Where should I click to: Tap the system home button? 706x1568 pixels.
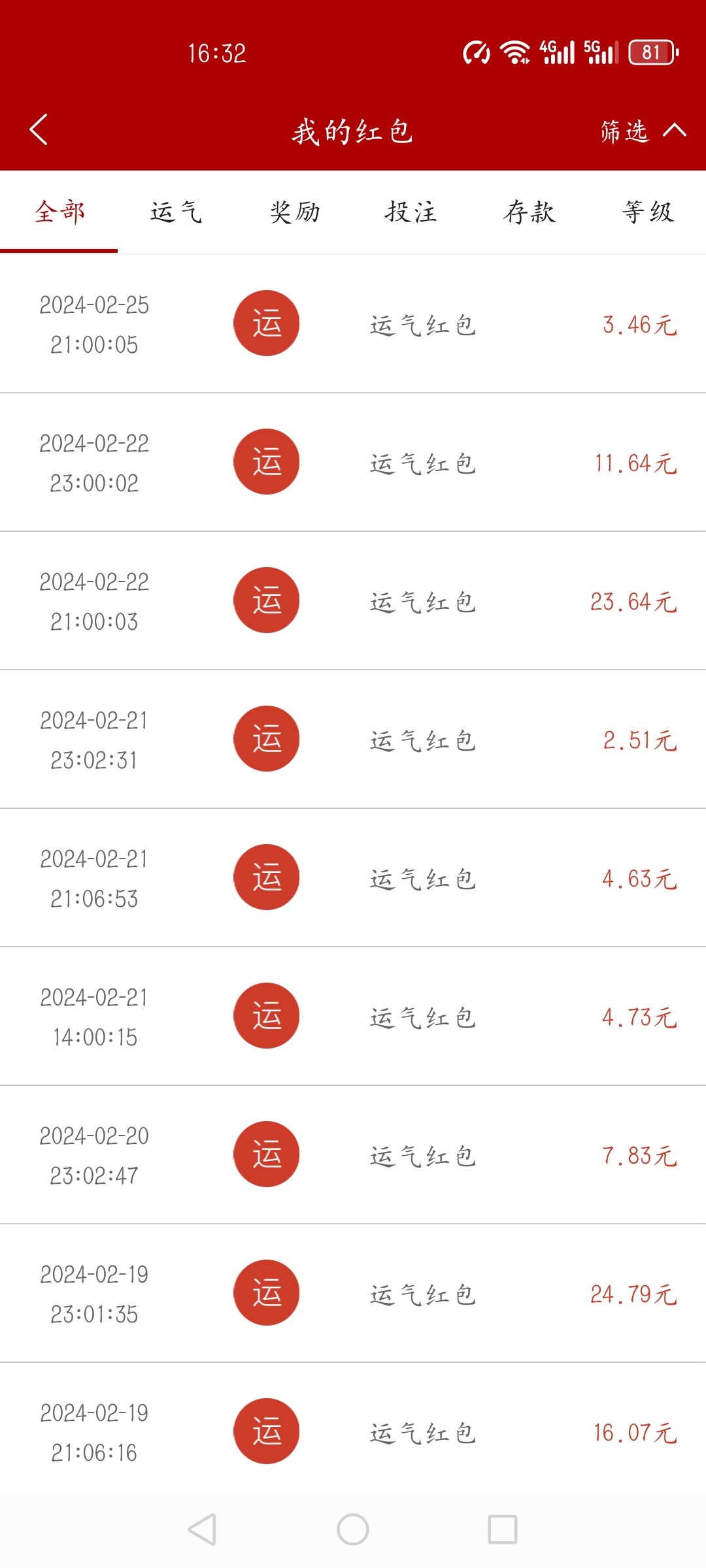click(353, 1529)
